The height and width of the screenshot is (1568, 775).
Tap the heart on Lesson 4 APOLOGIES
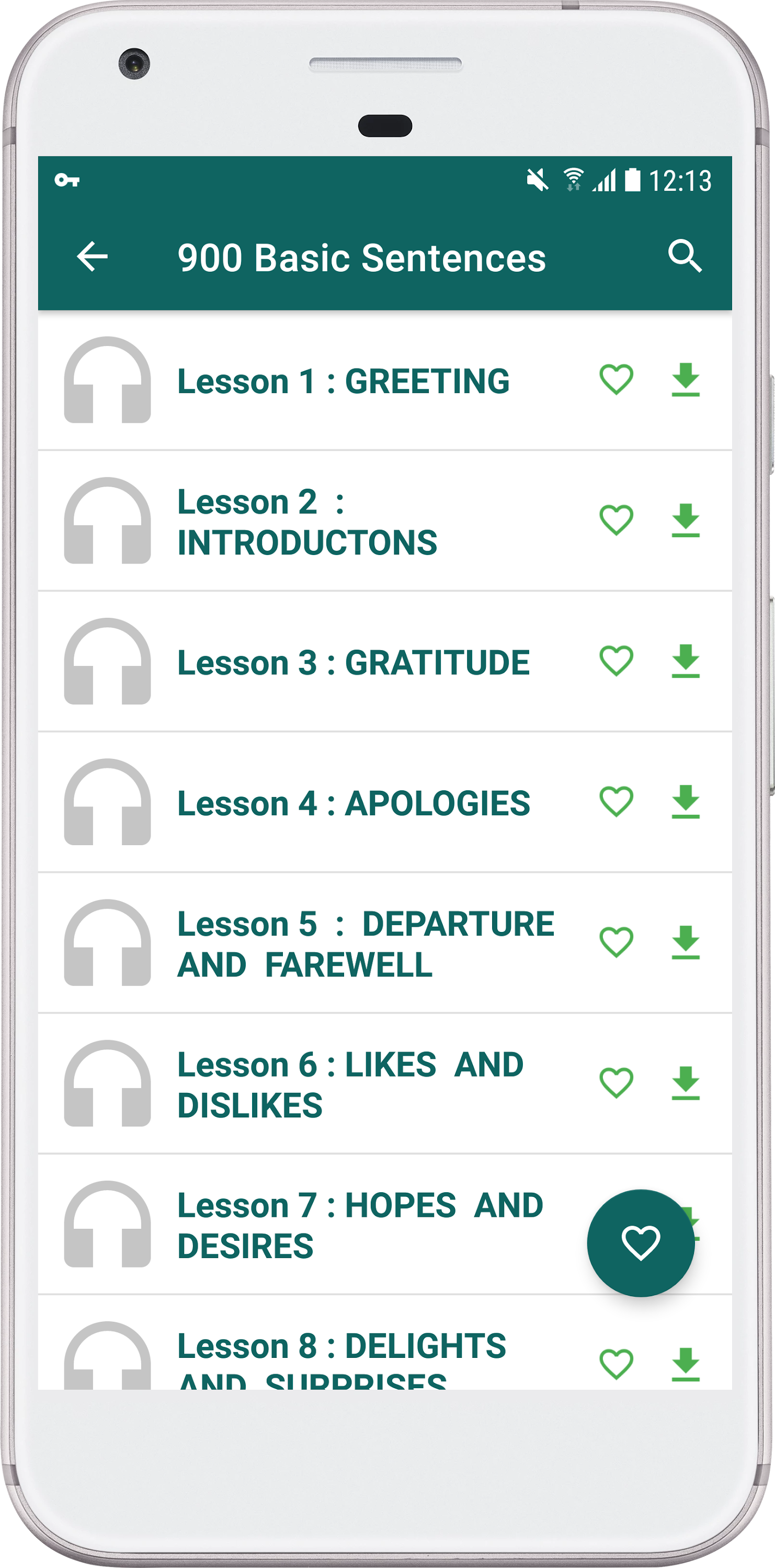[x=616, y=802]
